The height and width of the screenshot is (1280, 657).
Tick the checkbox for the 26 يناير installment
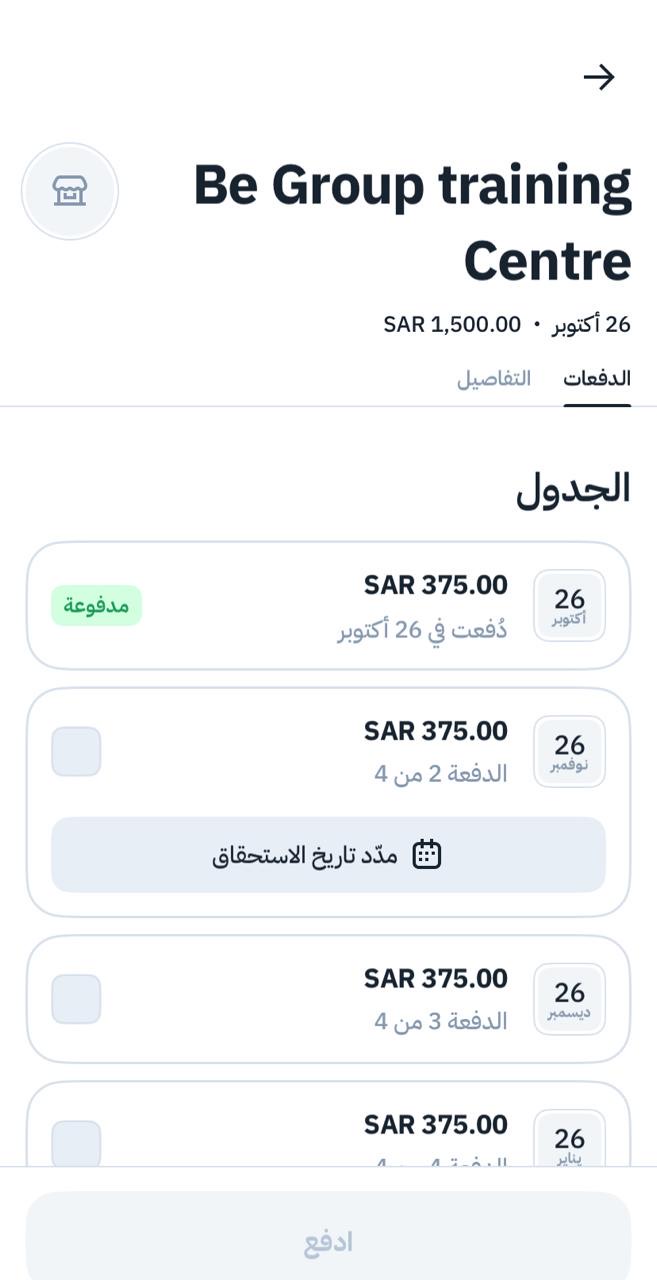(76, 1144)
